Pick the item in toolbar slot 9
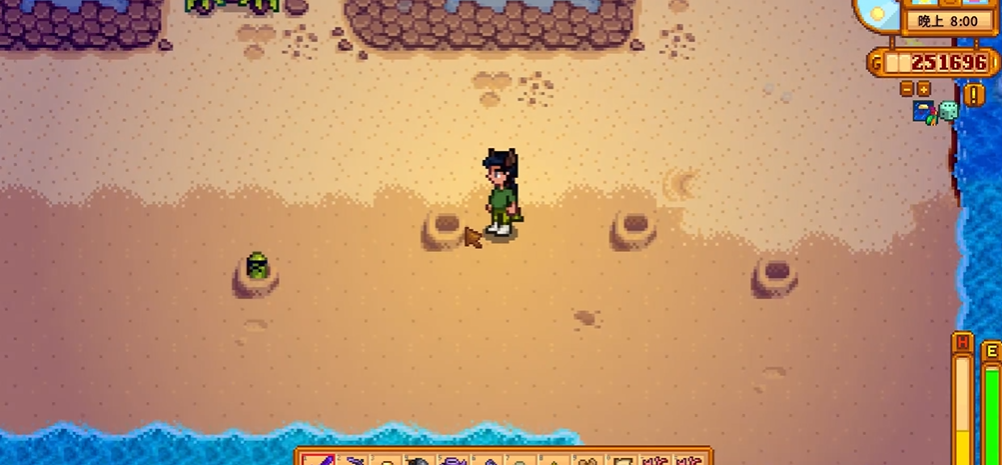Screen dimensions: 1002x465 (x=589, y=461)
